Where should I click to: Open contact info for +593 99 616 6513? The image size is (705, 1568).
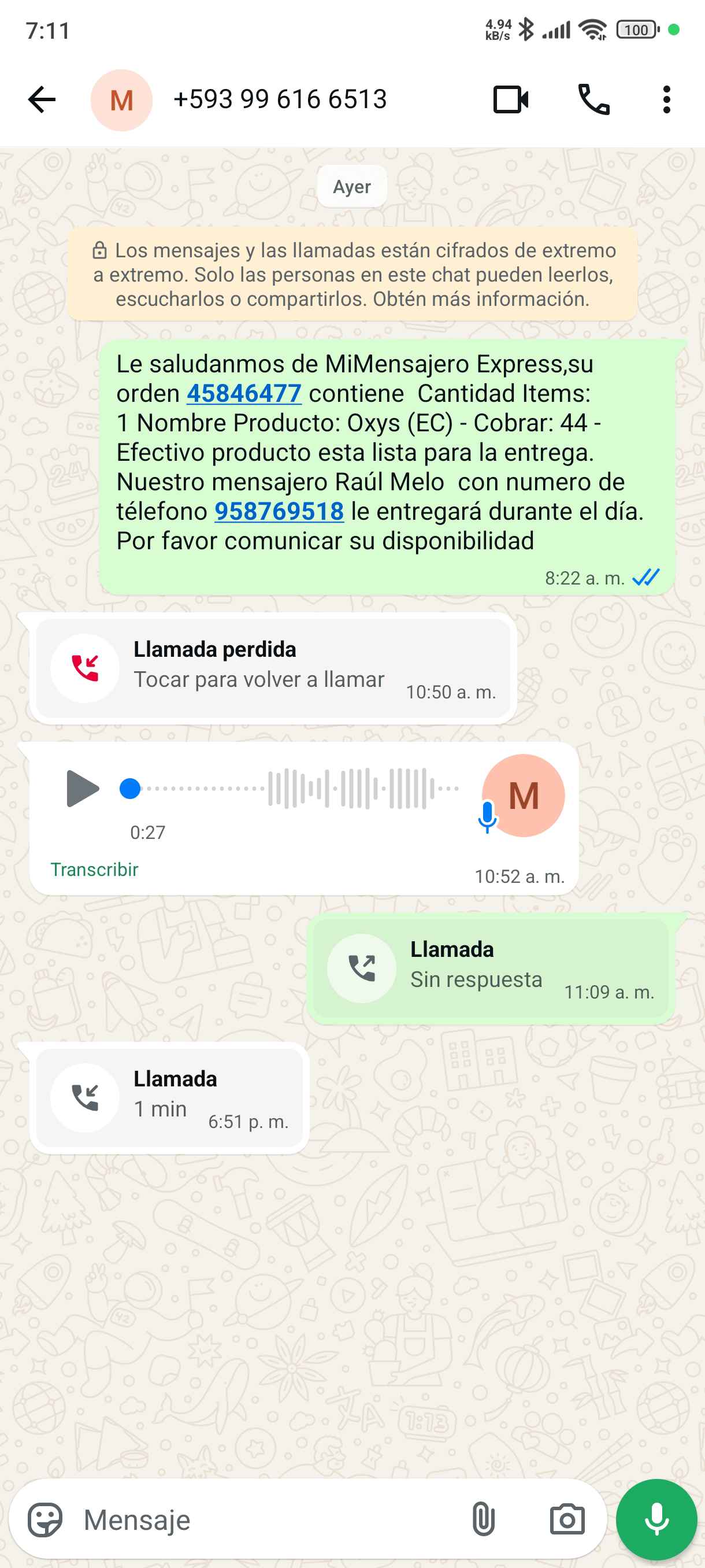pyautogui.click(x=280, y=99)
